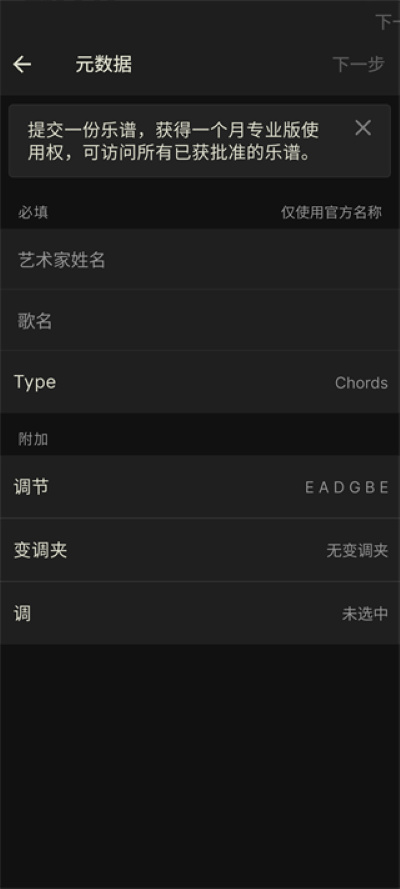Viewport: 400px width, 889px height.
Task: Focus the 歌名 field
Action: (200, 321)
